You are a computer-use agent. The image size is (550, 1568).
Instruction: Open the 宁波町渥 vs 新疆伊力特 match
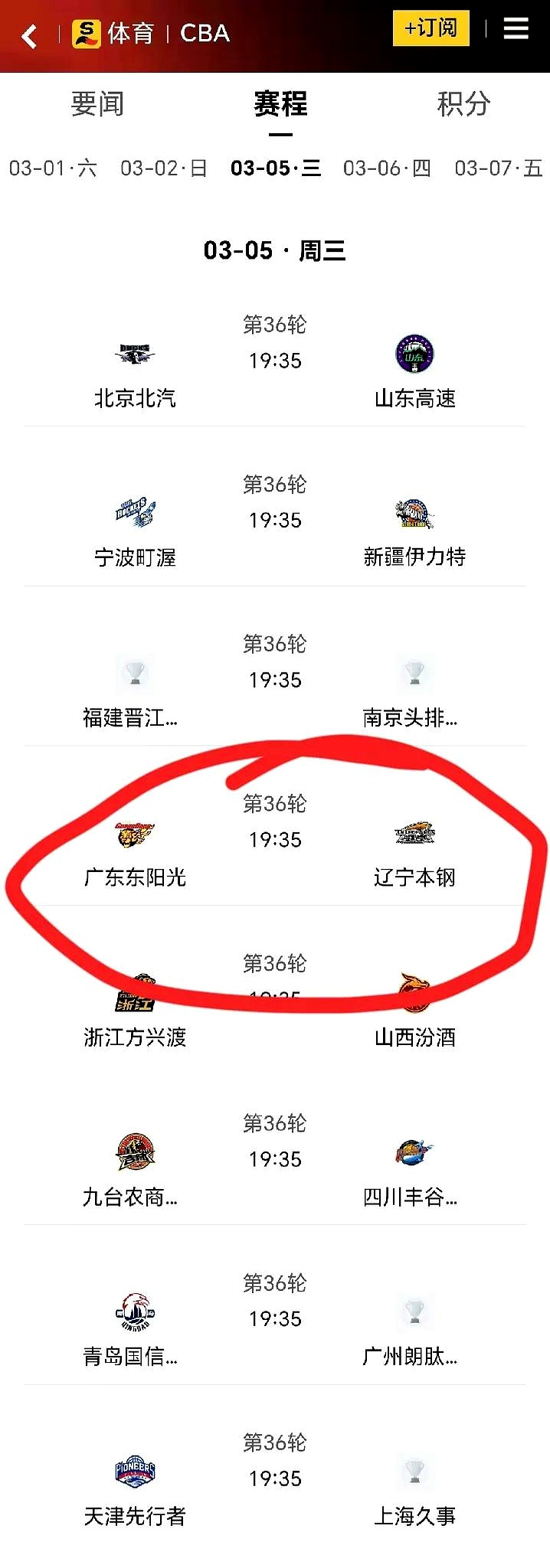click(x=275, y=520)
